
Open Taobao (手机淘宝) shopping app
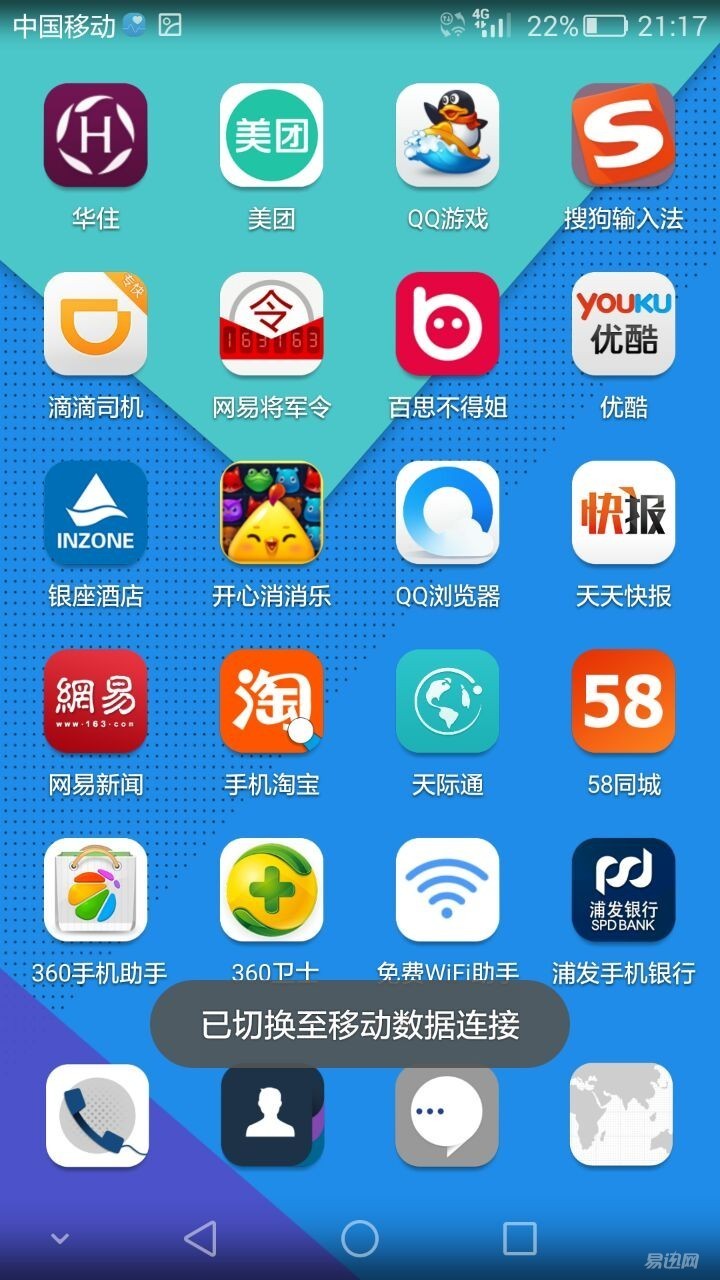(272, 701)
